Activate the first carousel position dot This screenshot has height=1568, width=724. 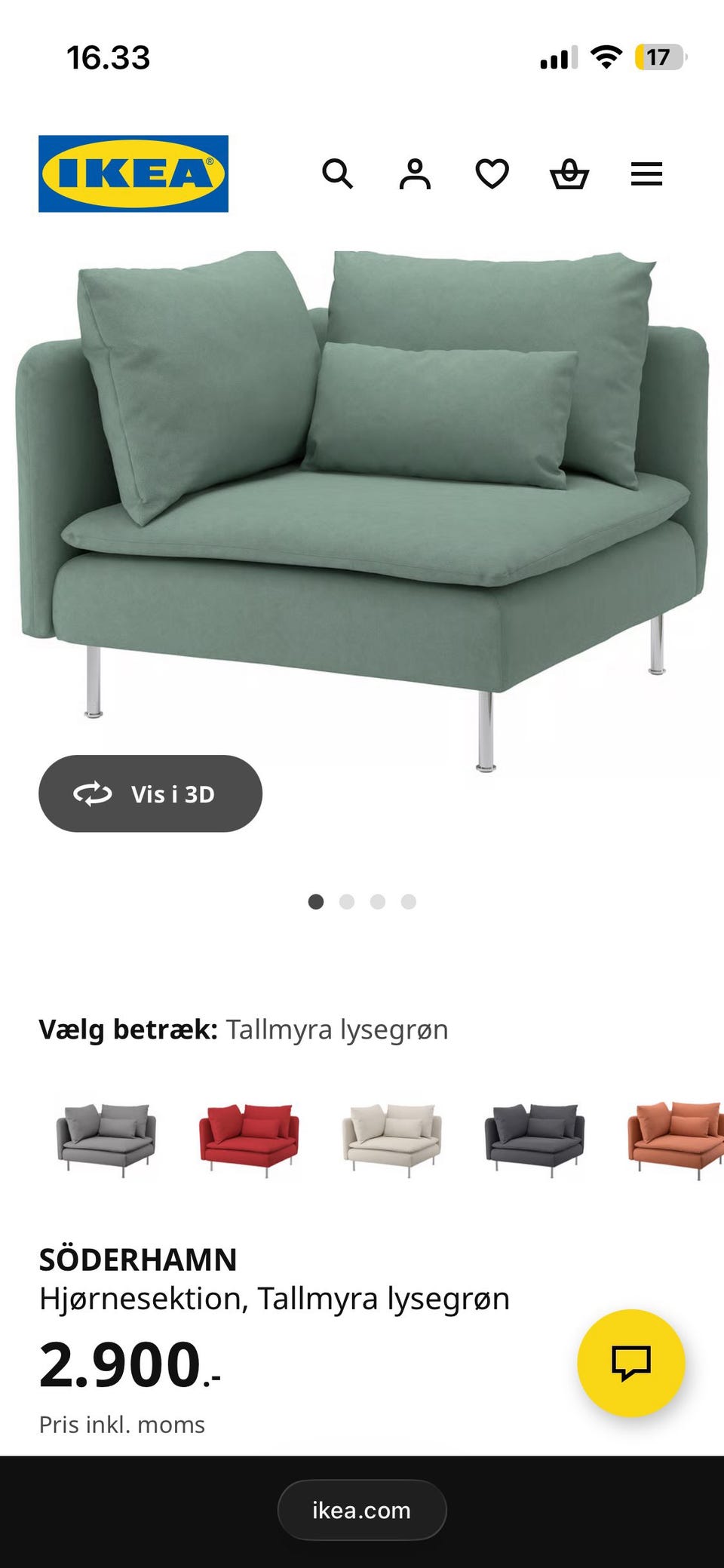[318, 901]
